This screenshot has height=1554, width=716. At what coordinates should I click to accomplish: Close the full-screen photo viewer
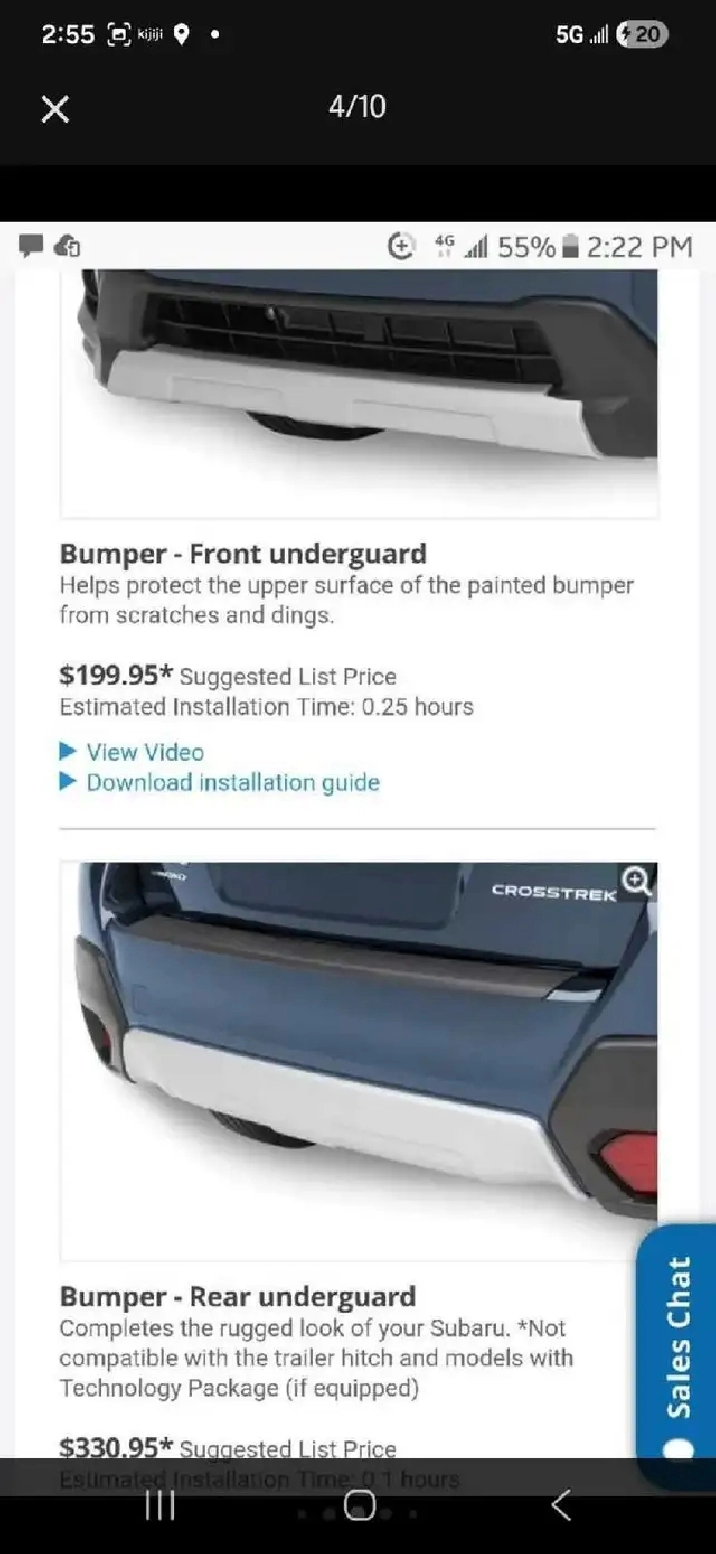pos(55,108)
